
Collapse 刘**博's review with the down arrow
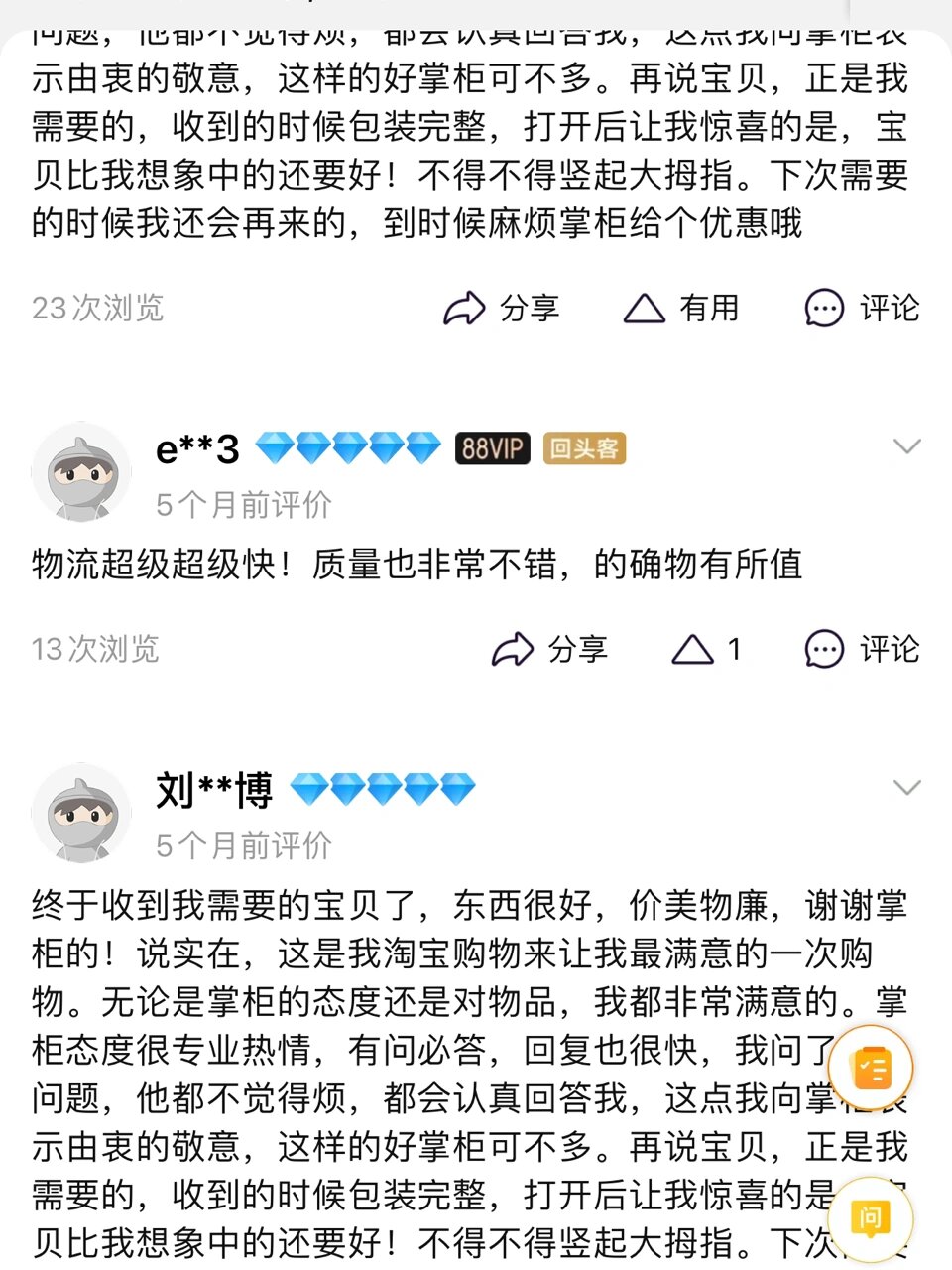[907, 787]
